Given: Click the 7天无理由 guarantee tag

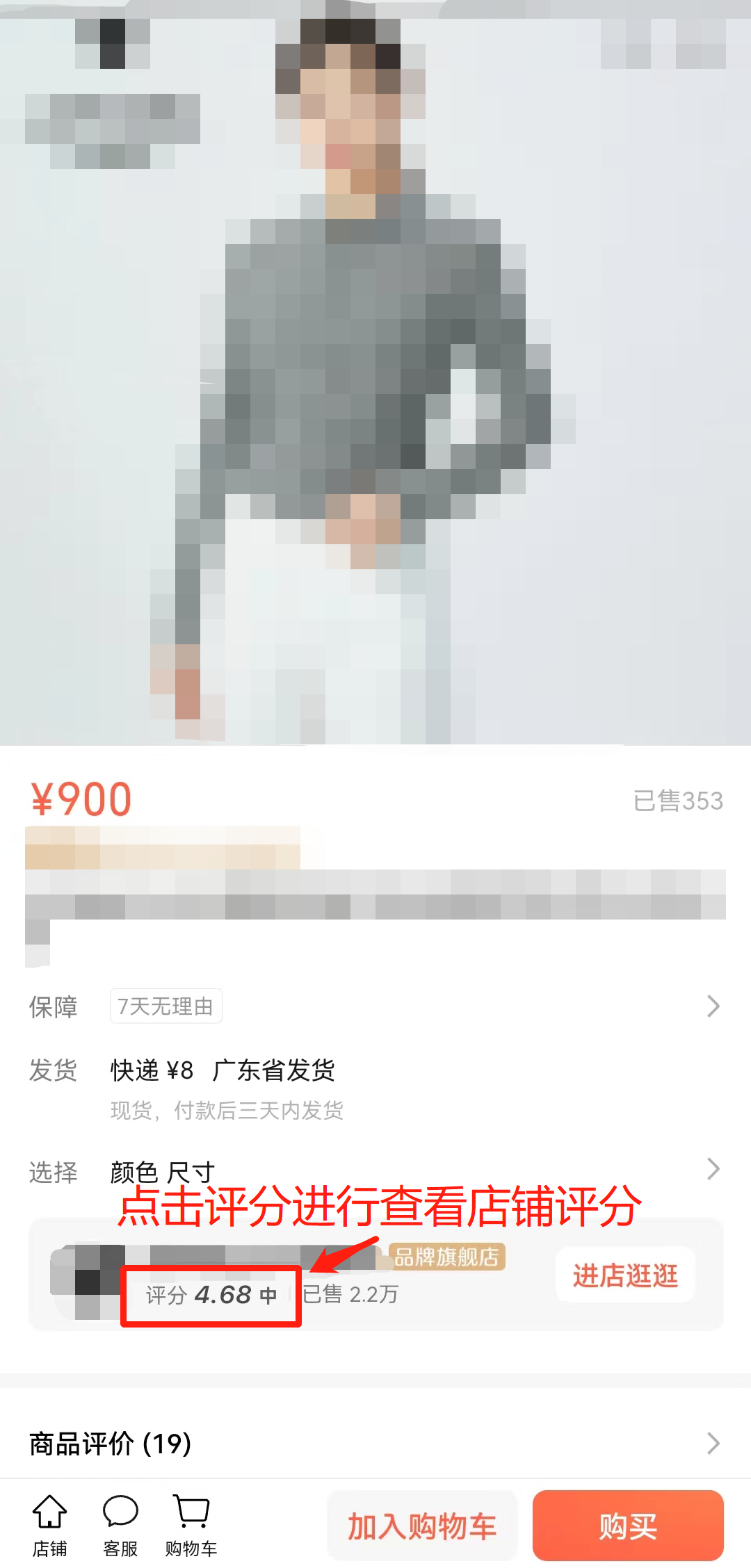Looking at the screenshot, I should point(165,1006).
